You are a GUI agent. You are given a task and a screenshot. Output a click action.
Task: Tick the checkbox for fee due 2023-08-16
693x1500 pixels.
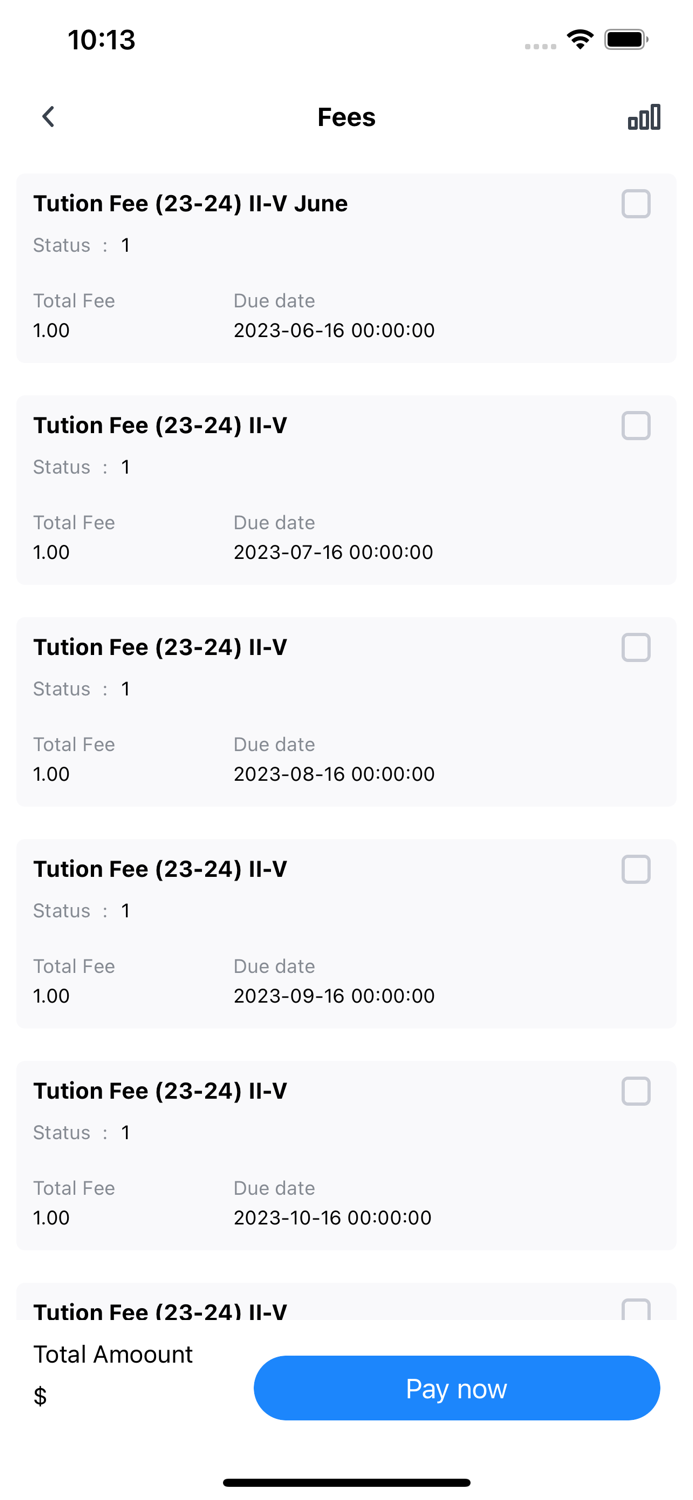(636, 648)
